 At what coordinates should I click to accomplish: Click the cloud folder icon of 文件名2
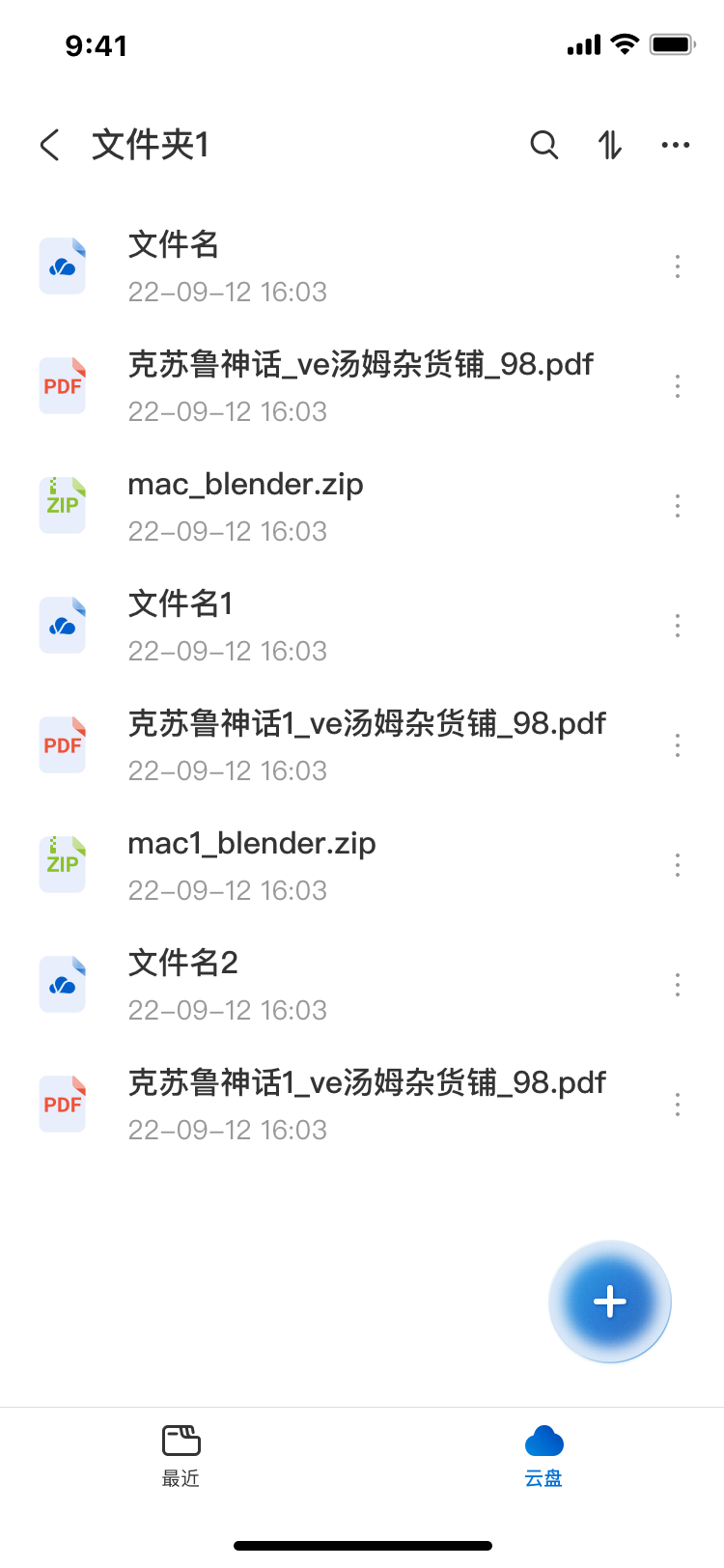[x=62, y=983]
